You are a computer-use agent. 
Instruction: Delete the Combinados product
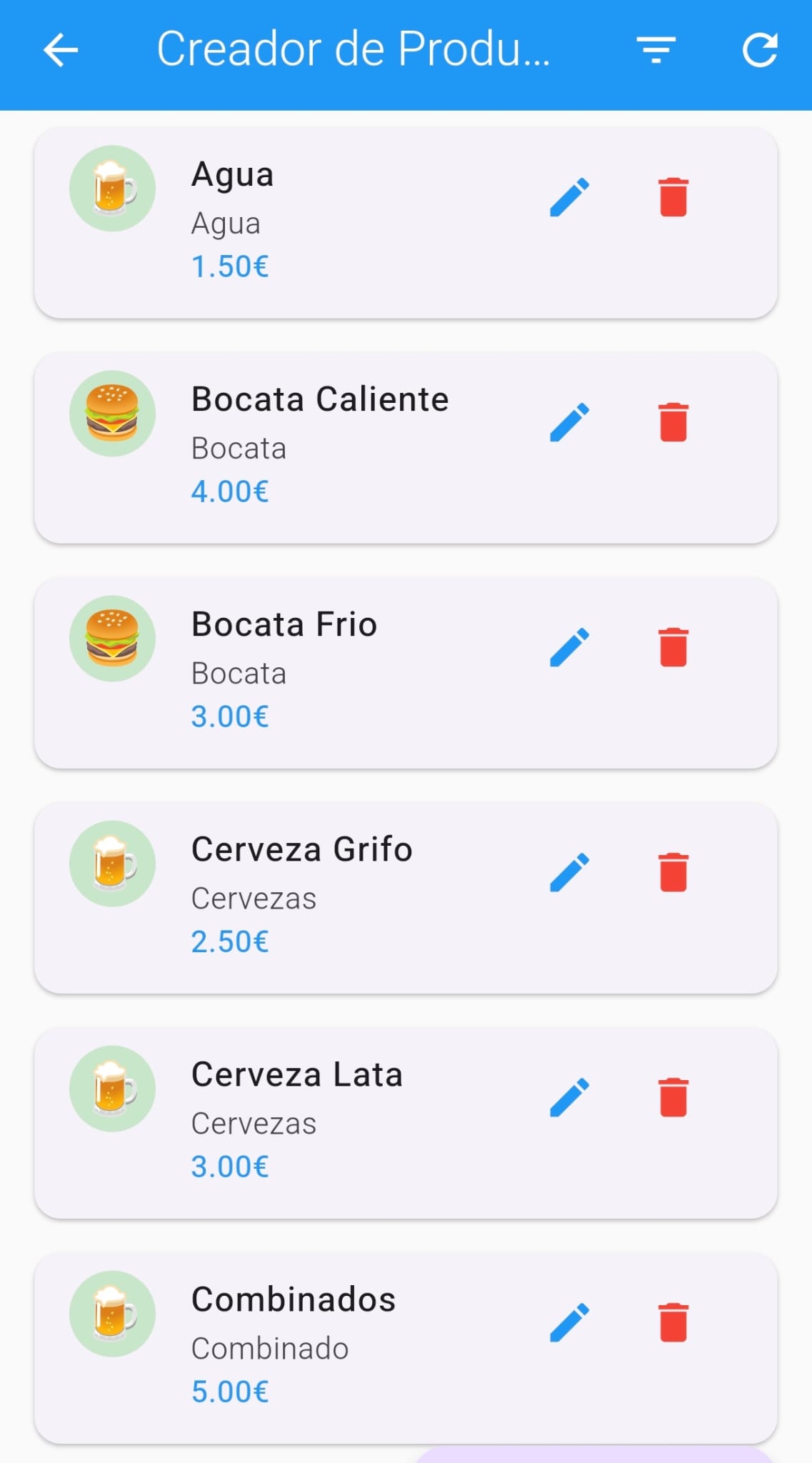[673, 1322]
